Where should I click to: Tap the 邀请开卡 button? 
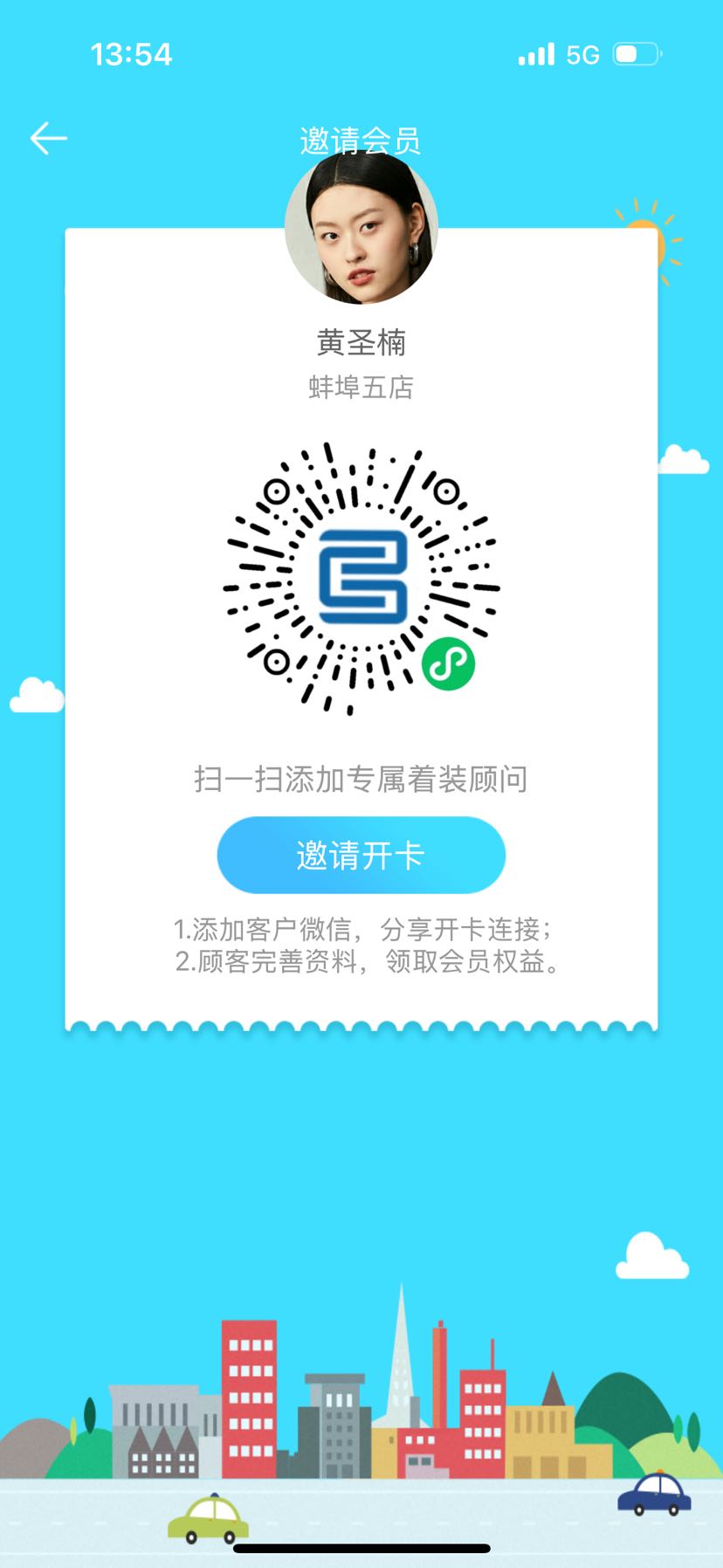tap(361, 855)
